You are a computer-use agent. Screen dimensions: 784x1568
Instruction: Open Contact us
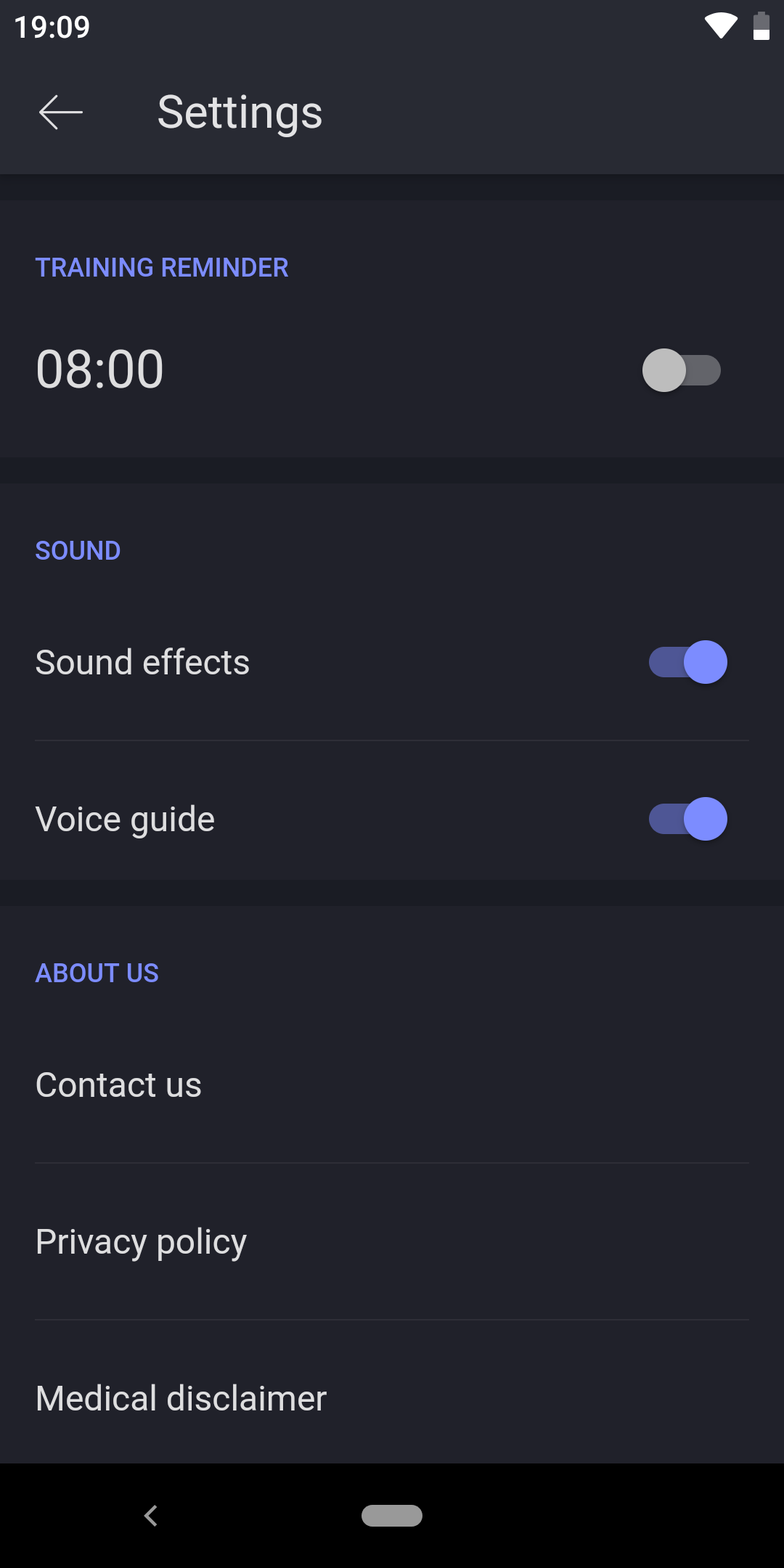[392, 1085]
